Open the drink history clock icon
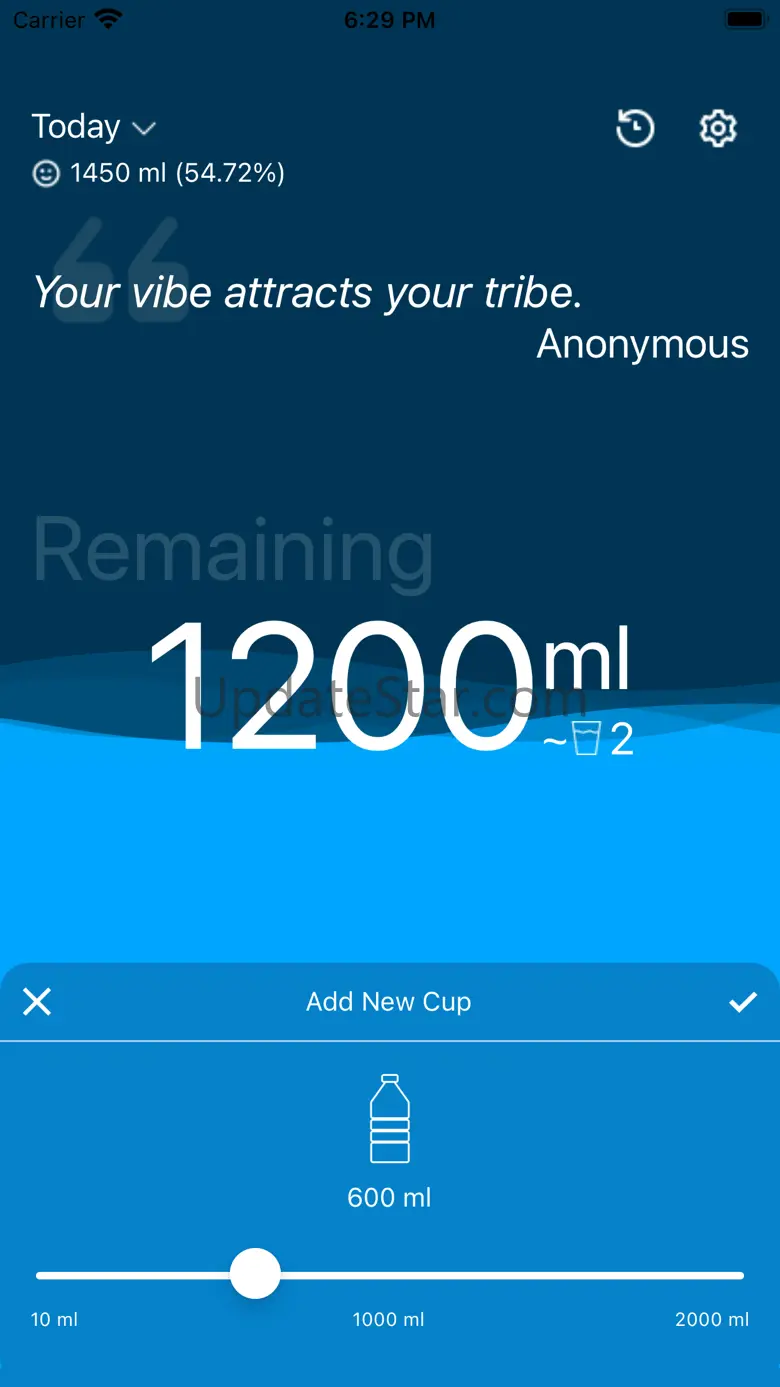This screenshot has width=780, height=1387. pyautogui.click(x=635, y=129)
